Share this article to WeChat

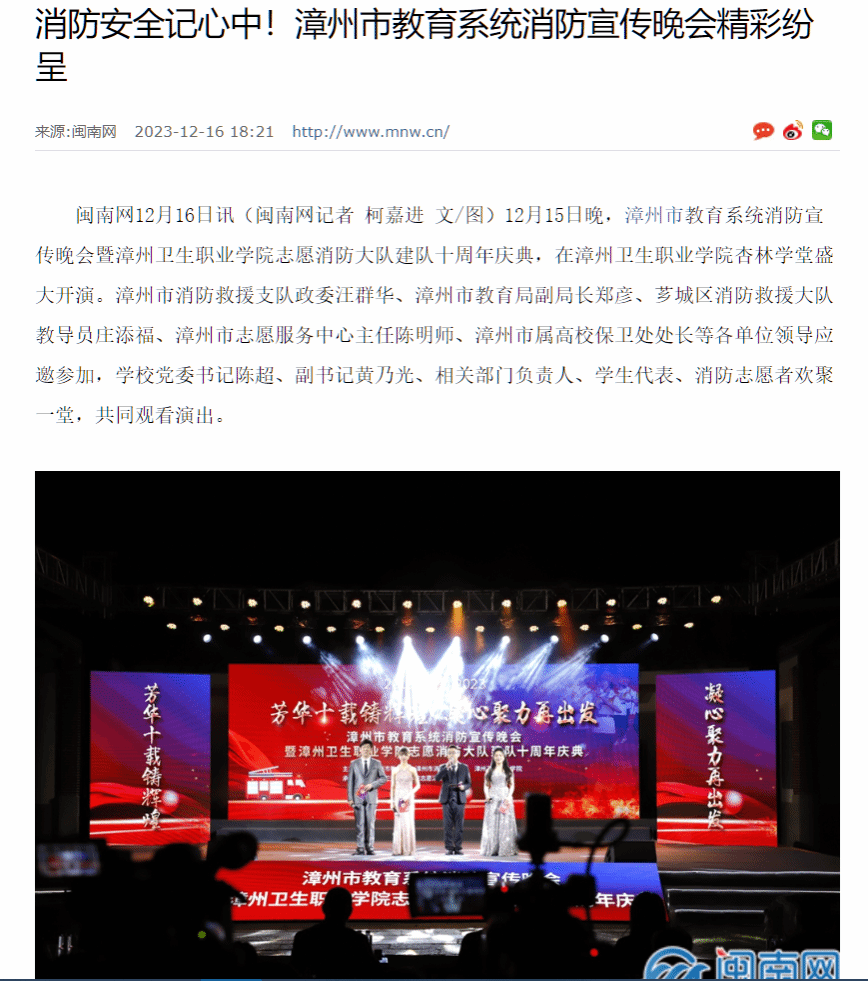point(822,130)
